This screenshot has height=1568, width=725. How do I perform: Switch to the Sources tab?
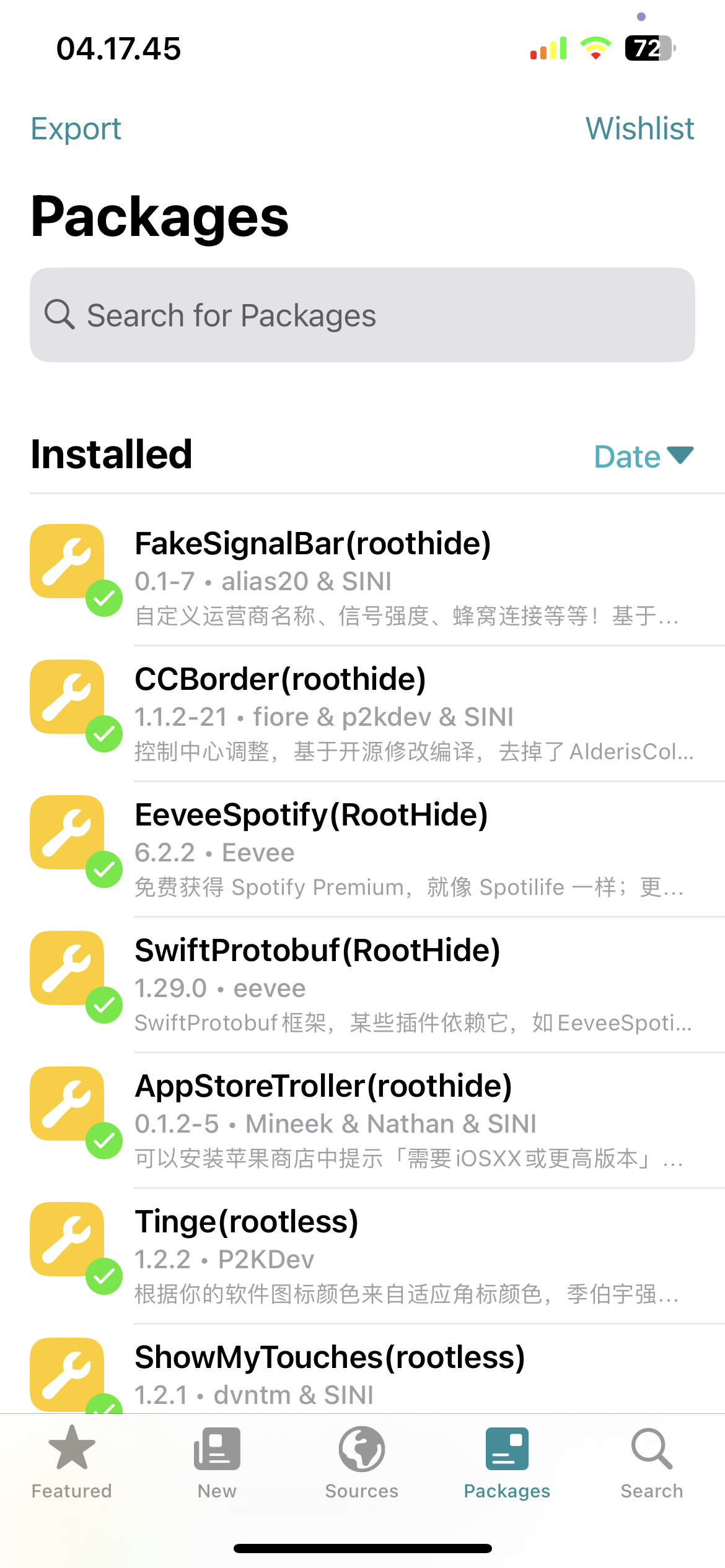(x=362, y=1461)
